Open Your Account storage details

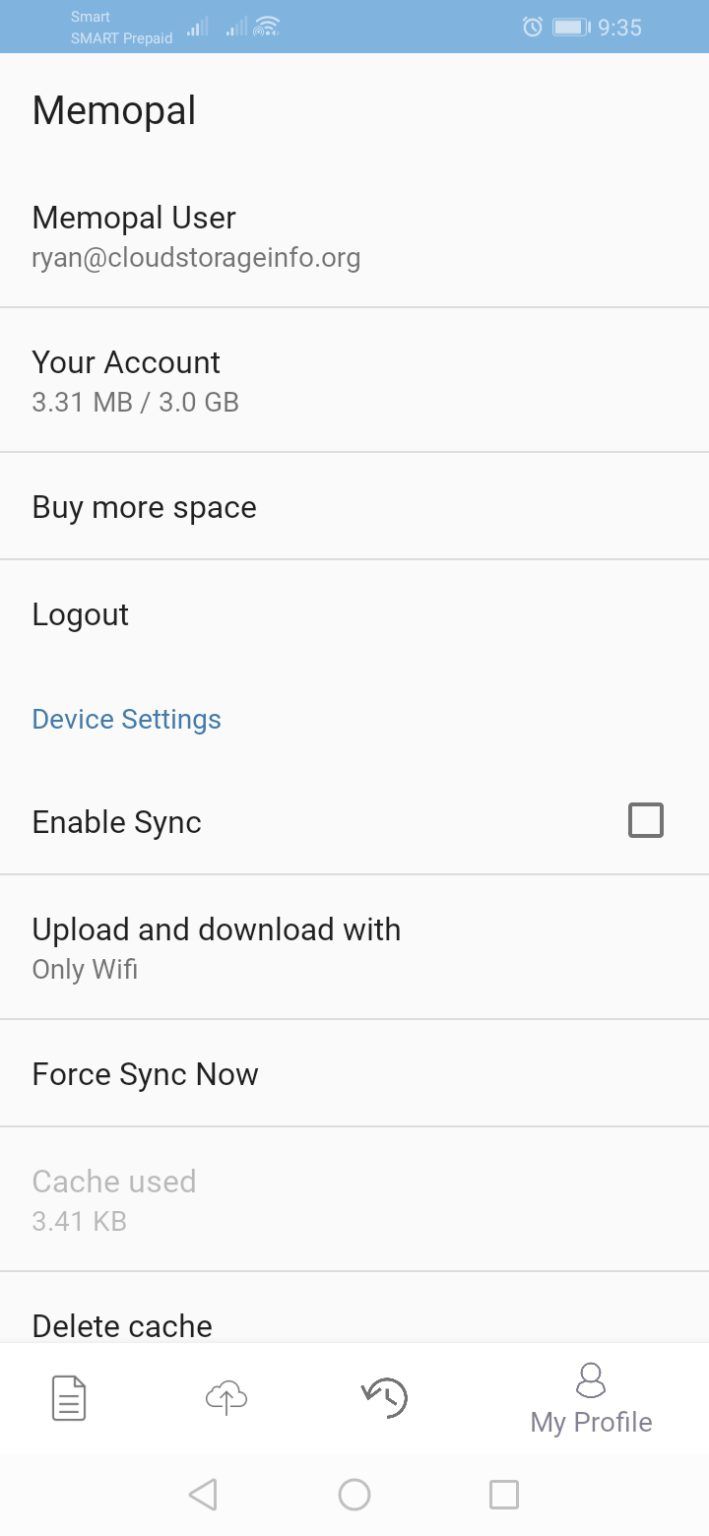pyautogui.click(x=354, y=380)
